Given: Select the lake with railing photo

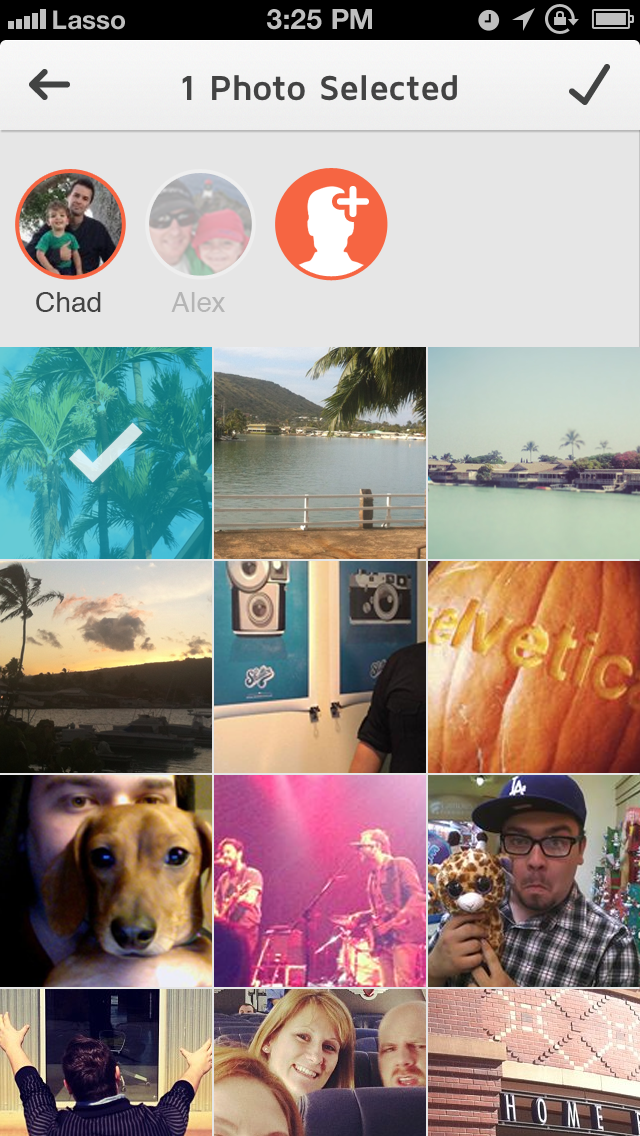Looking at the screenshot, I should [320, 452].
